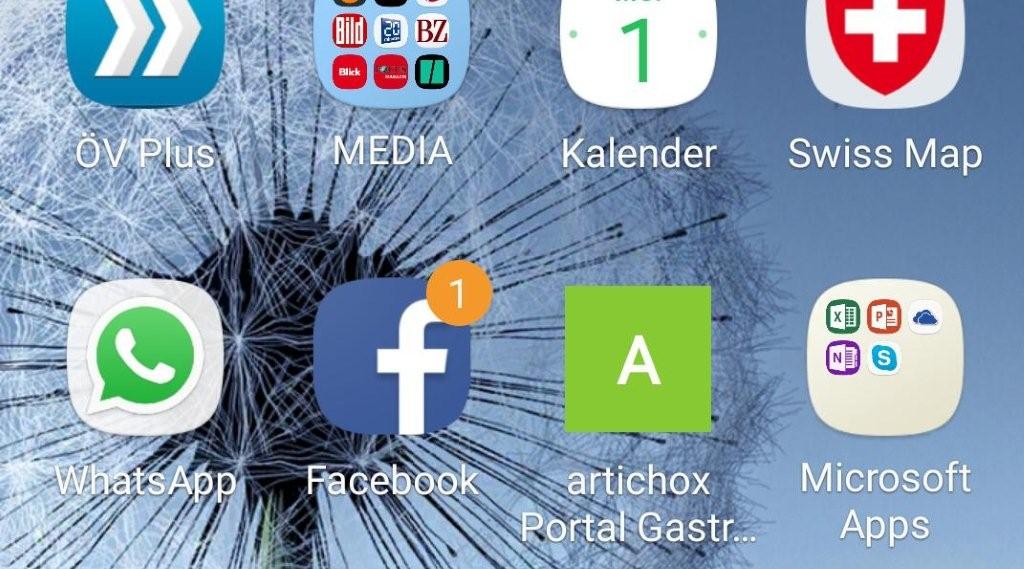Viewport: 1024px width, 569px height.
Task: Open Facebook with one notification
Action: click(392, 358)
